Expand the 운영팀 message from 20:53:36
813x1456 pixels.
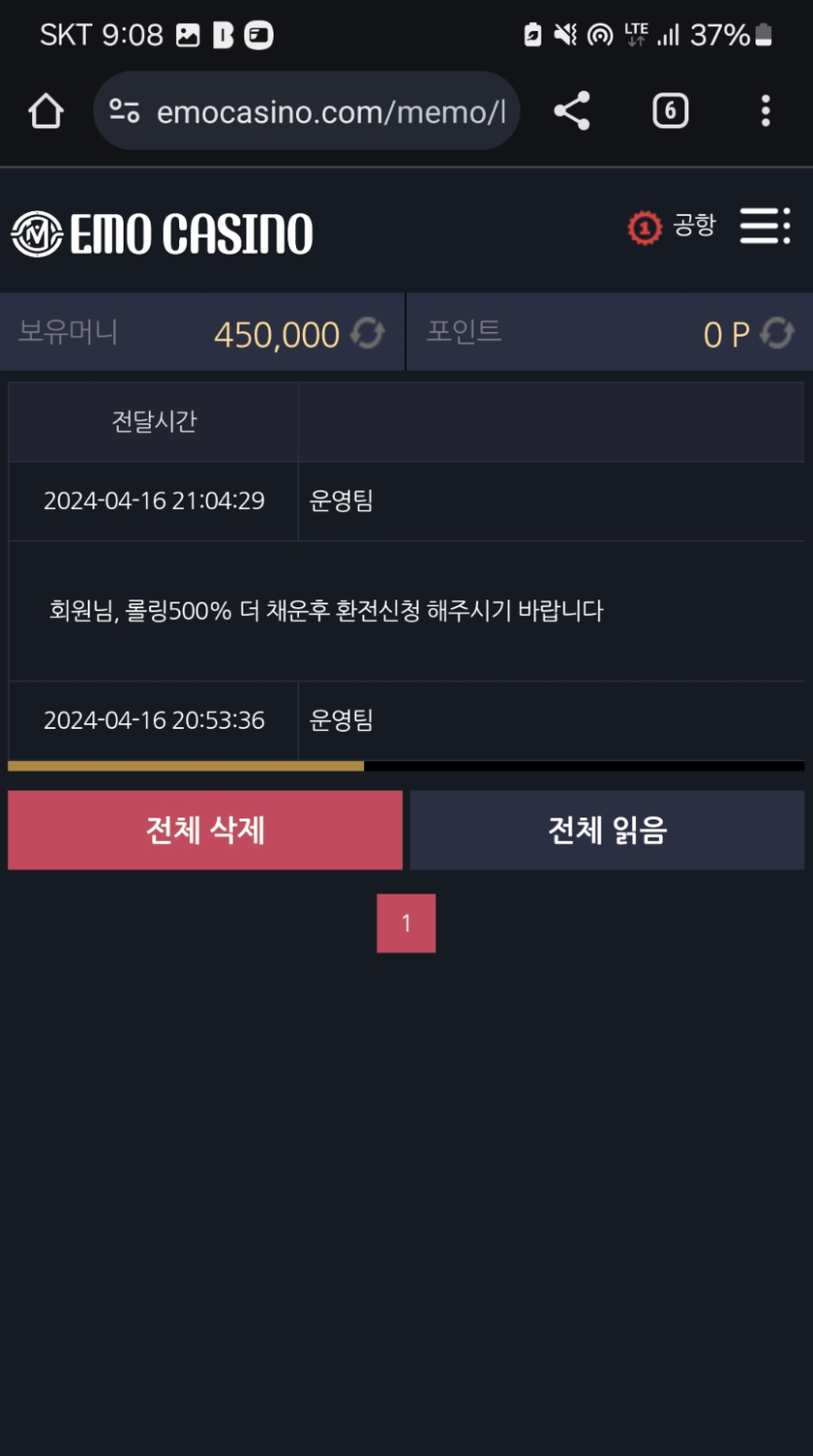click(341, 720)
